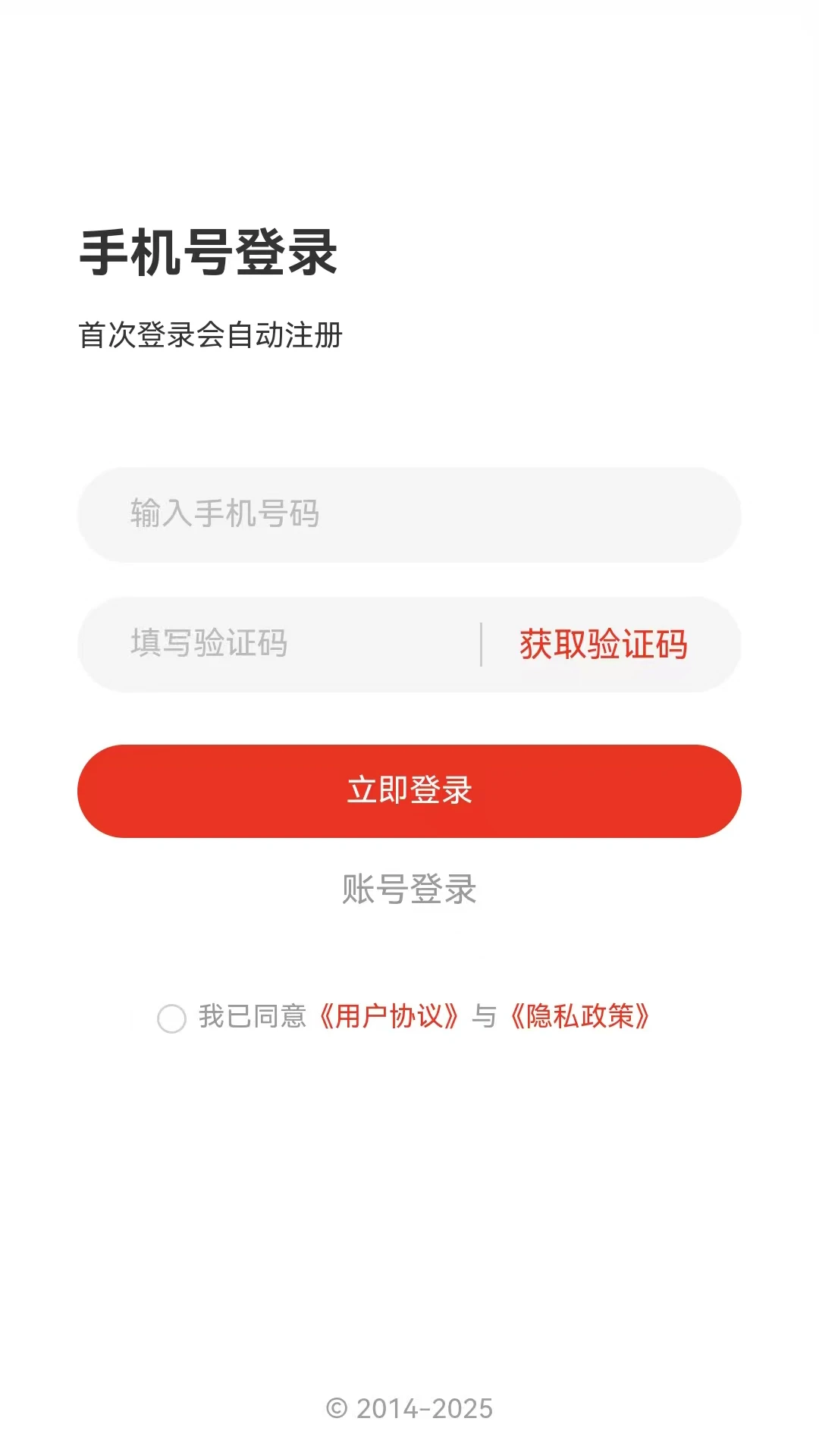Click 获取验证码 beside the code field
819x1456 pixels.
tap(603, 644)
